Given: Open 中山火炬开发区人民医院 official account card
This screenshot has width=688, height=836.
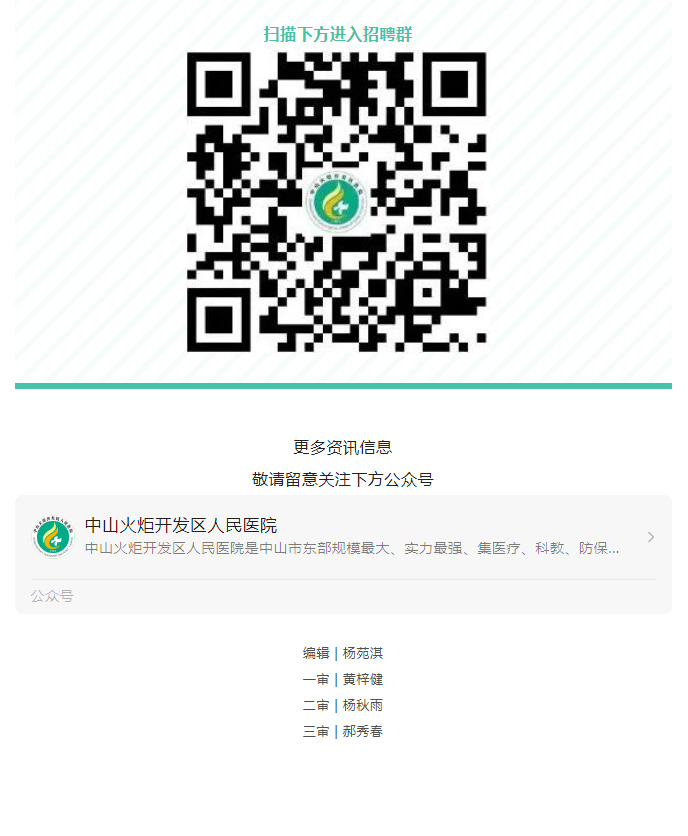Looking at the screenshot, I should [342, 537].
